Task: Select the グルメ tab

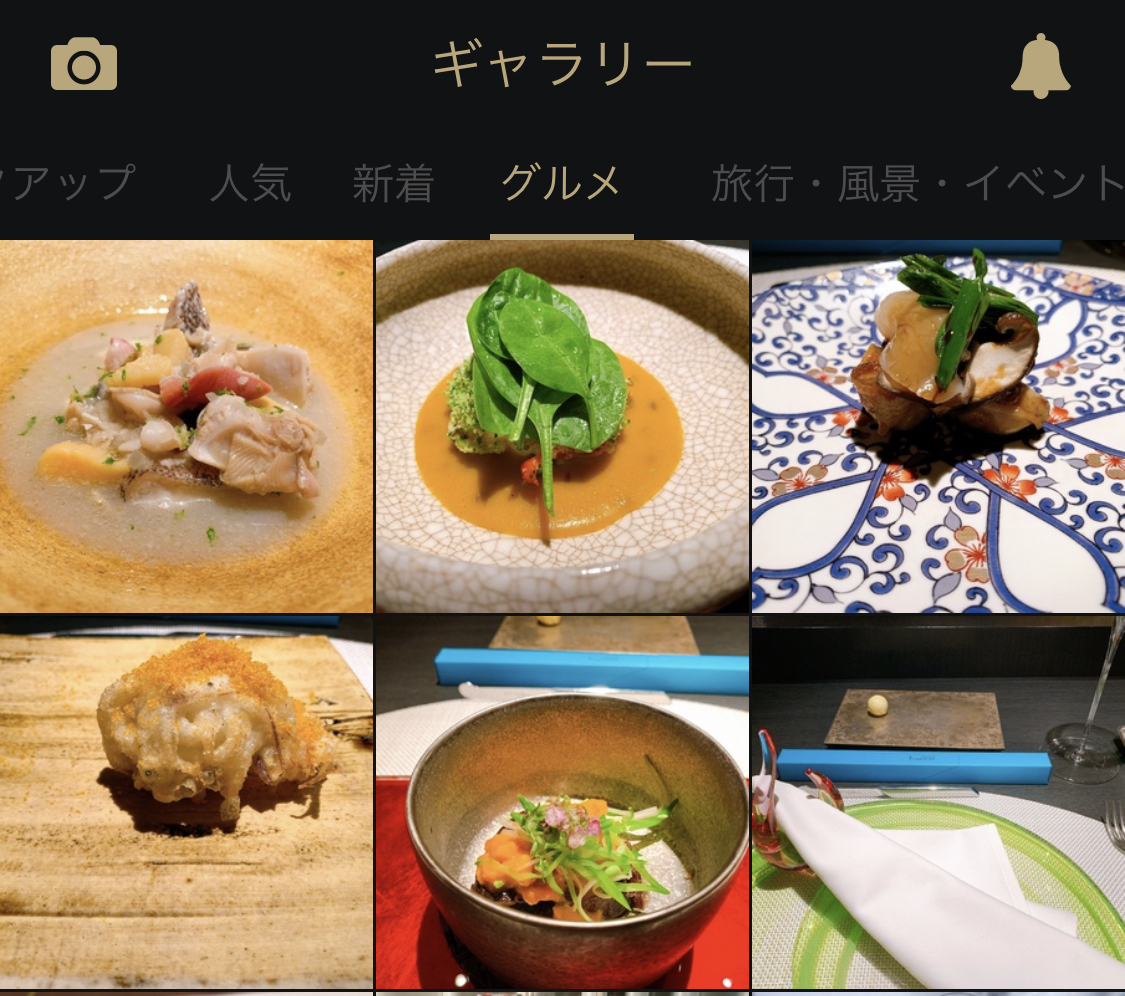Action: coord(561,184)
